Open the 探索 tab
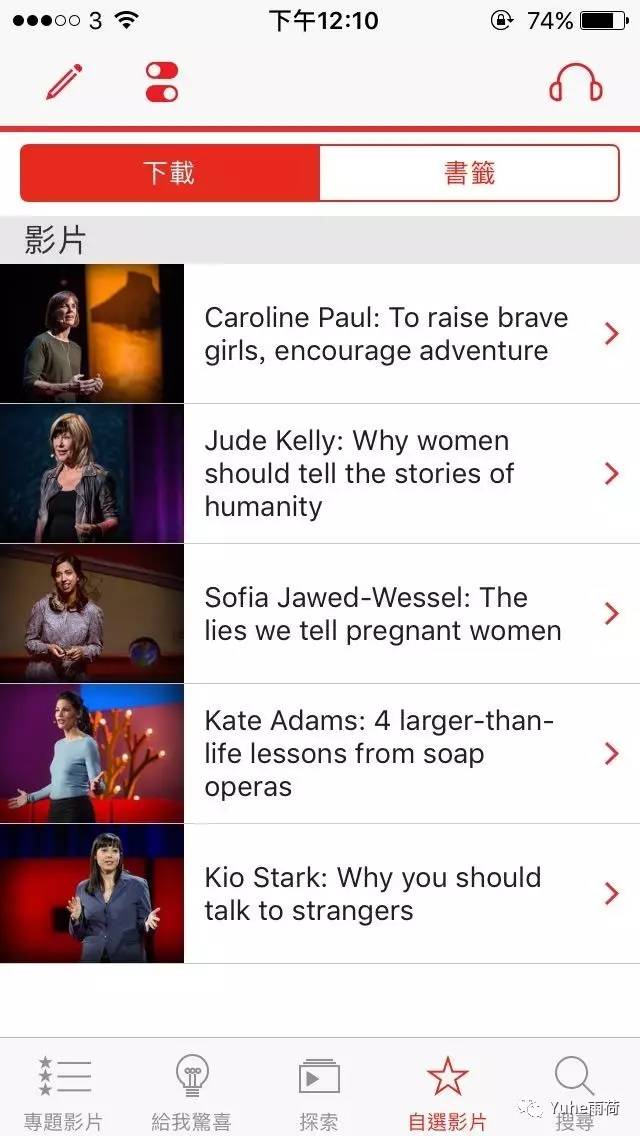640x1136 pixels. pos(319,1090)
